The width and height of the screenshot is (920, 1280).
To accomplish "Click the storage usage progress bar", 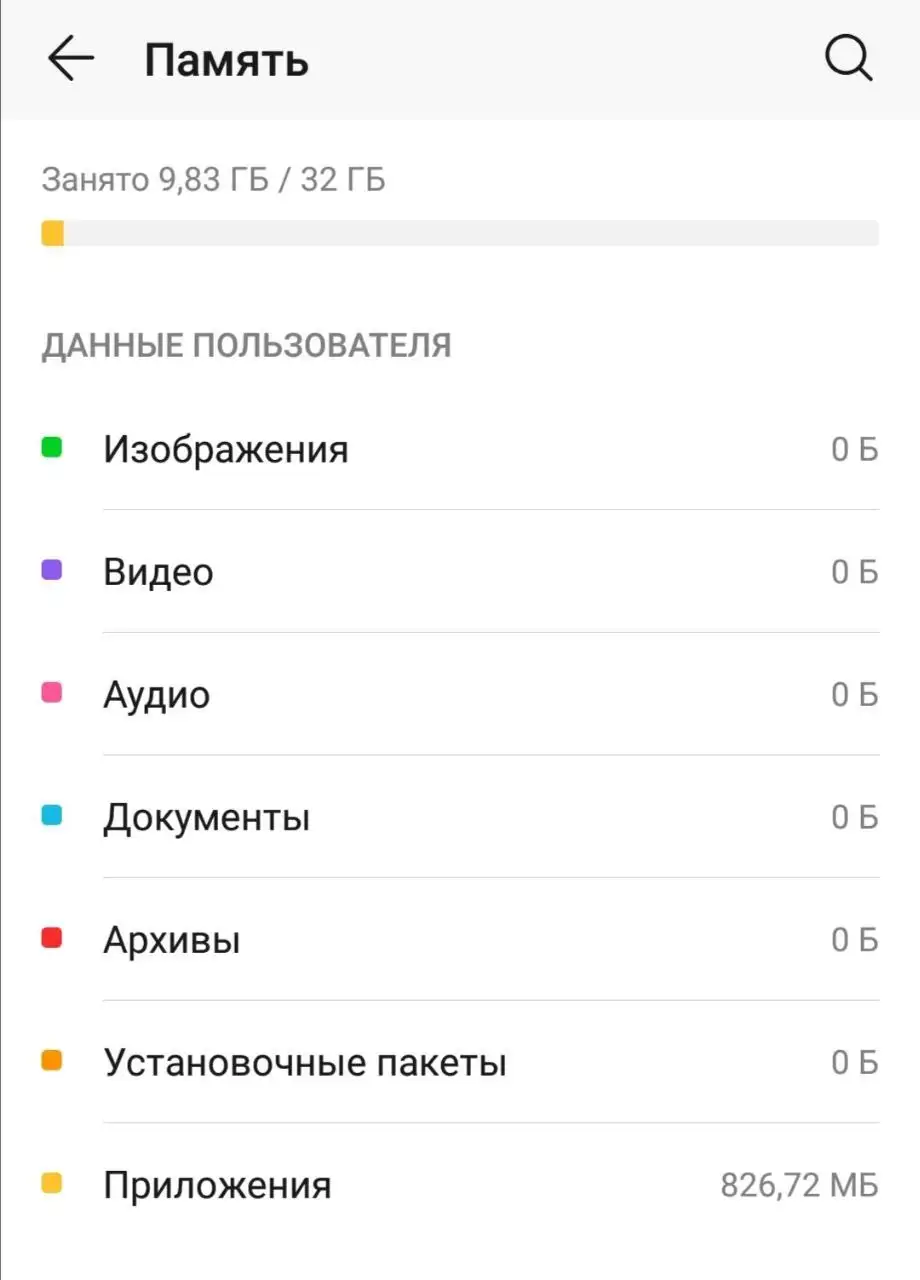I will [460, 233].
